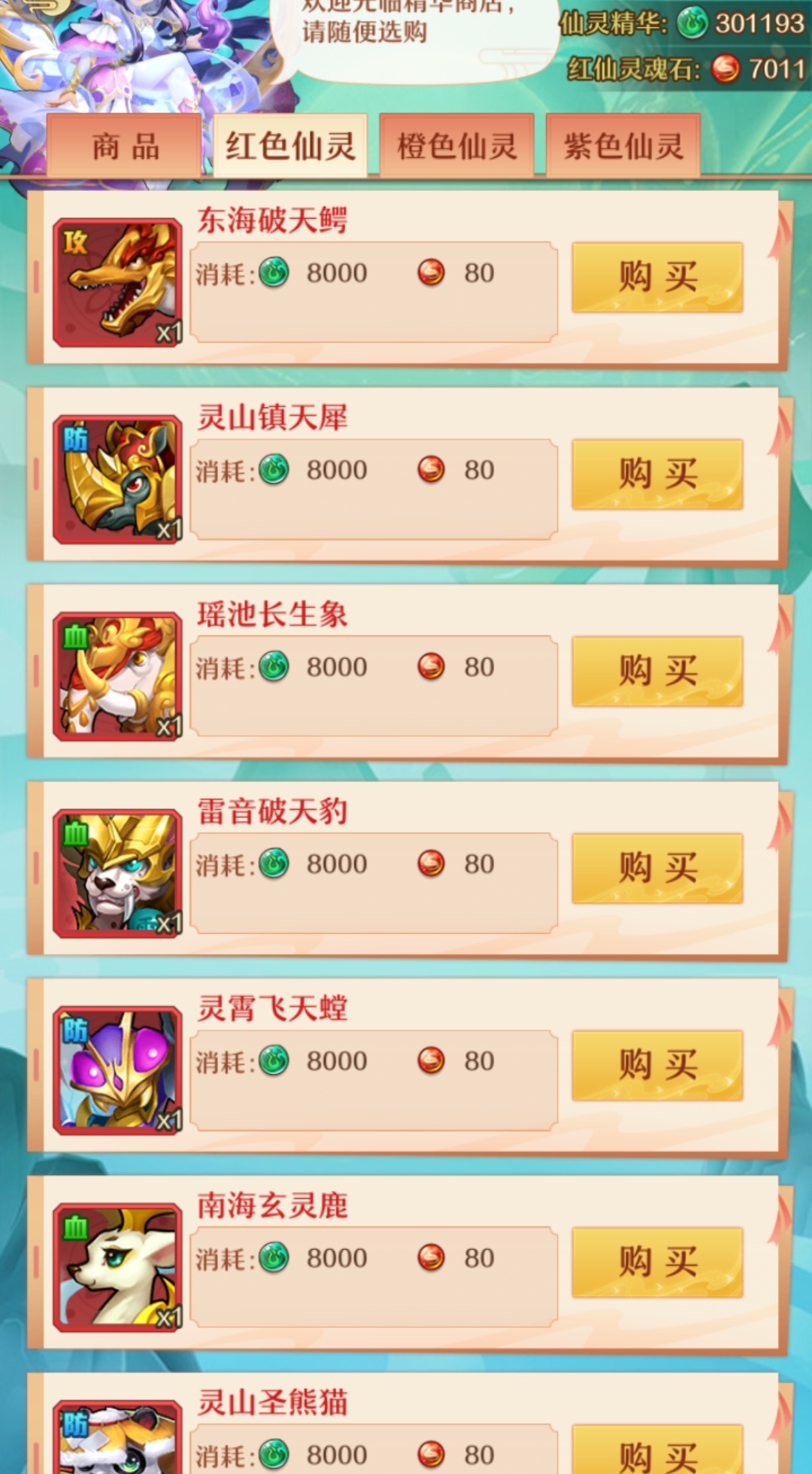View the 南海玄灵鹿 item icon
The width and height of the screenshot is (812, 1474).
(117, 1268)
